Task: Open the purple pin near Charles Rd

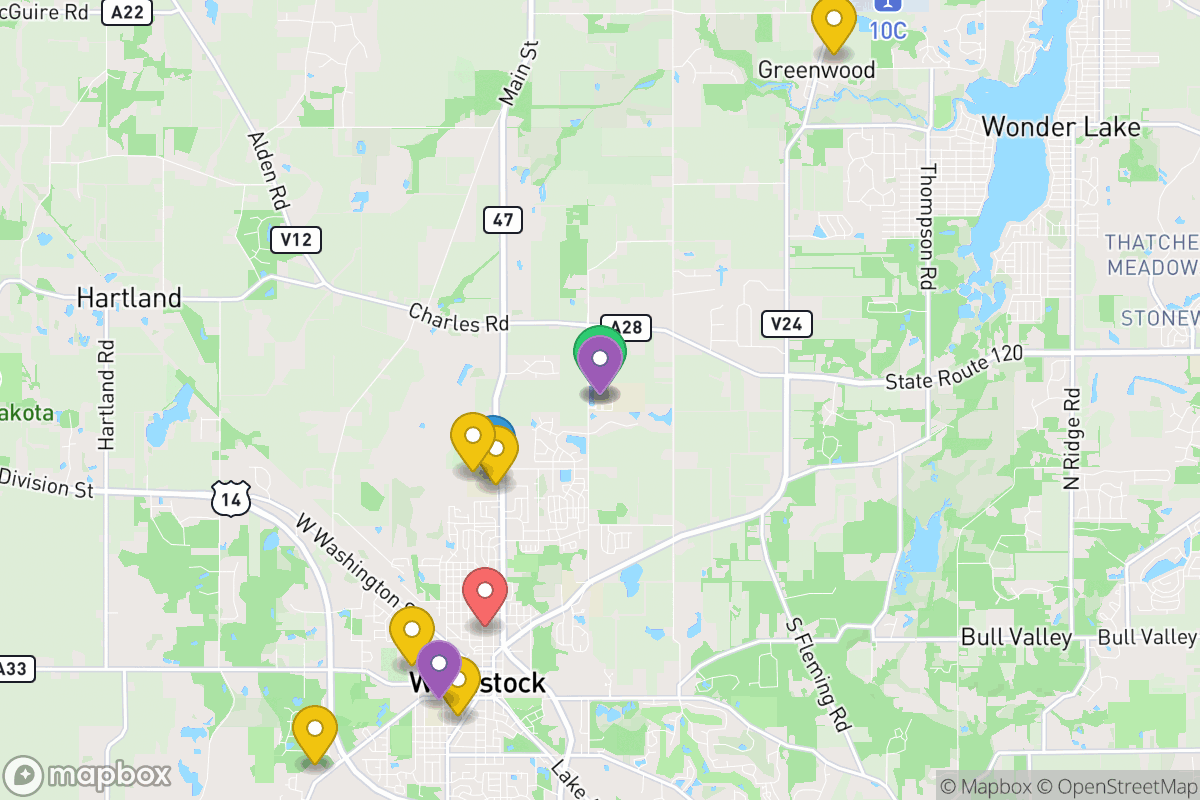Action: point(600,361)
